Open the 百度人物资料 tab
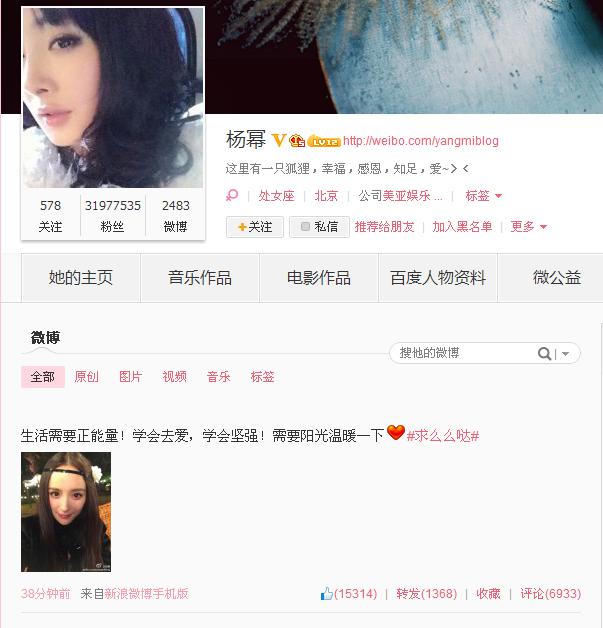Screen dimensions: 603x628 (438, 278)
